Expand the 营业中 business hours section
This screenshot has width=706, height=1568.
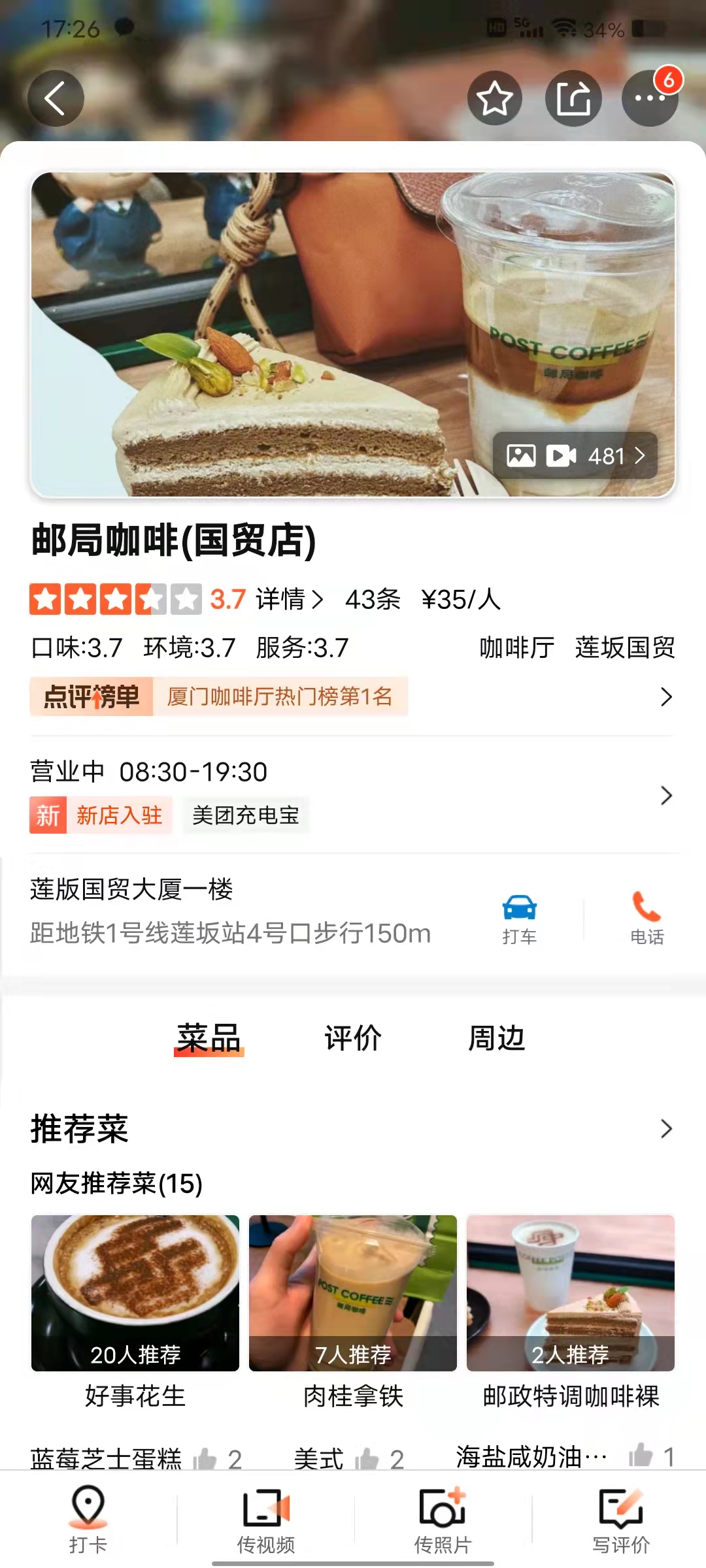665,796
